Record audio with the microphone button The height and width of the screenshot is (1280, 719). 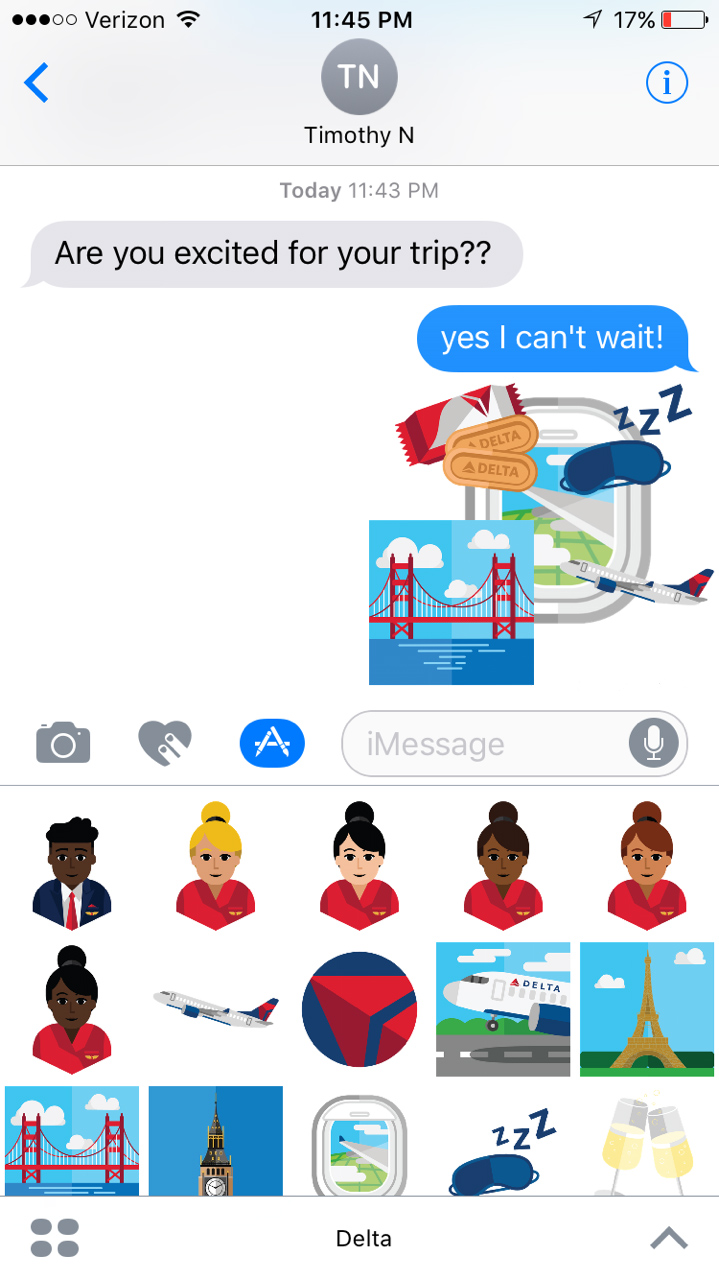coord(654,743)
